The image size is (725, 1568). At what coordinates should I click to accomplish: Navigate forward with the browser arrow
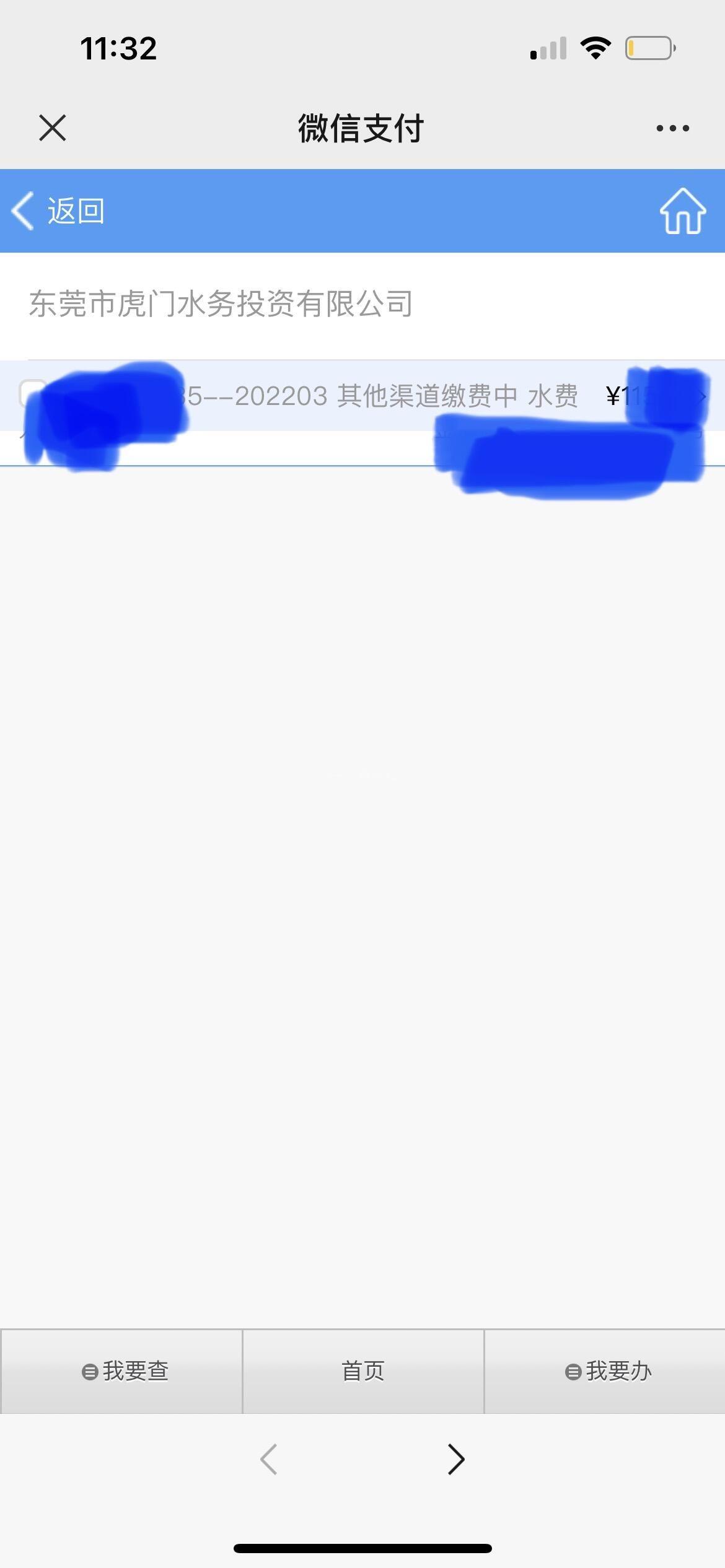(456, 1459)
